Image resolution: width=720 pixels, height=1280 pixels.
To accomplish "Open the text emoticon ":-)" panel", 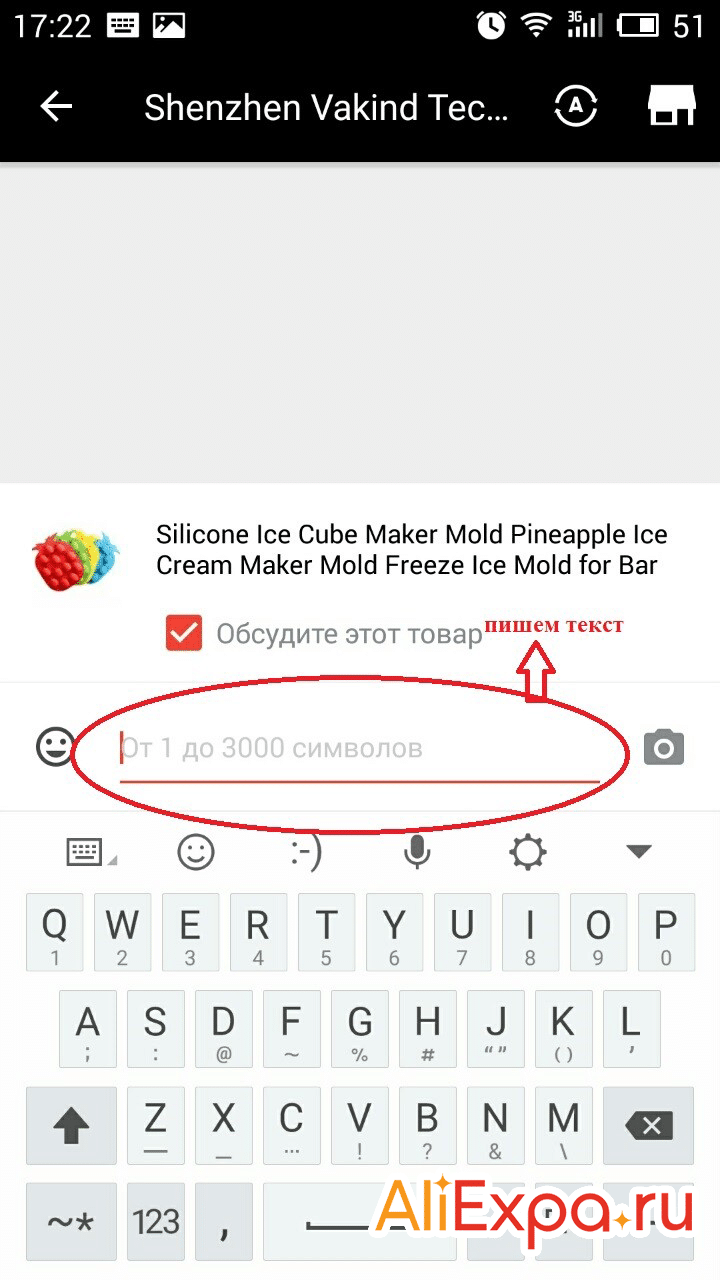I will pyautogui.click(x=306, y=852).
